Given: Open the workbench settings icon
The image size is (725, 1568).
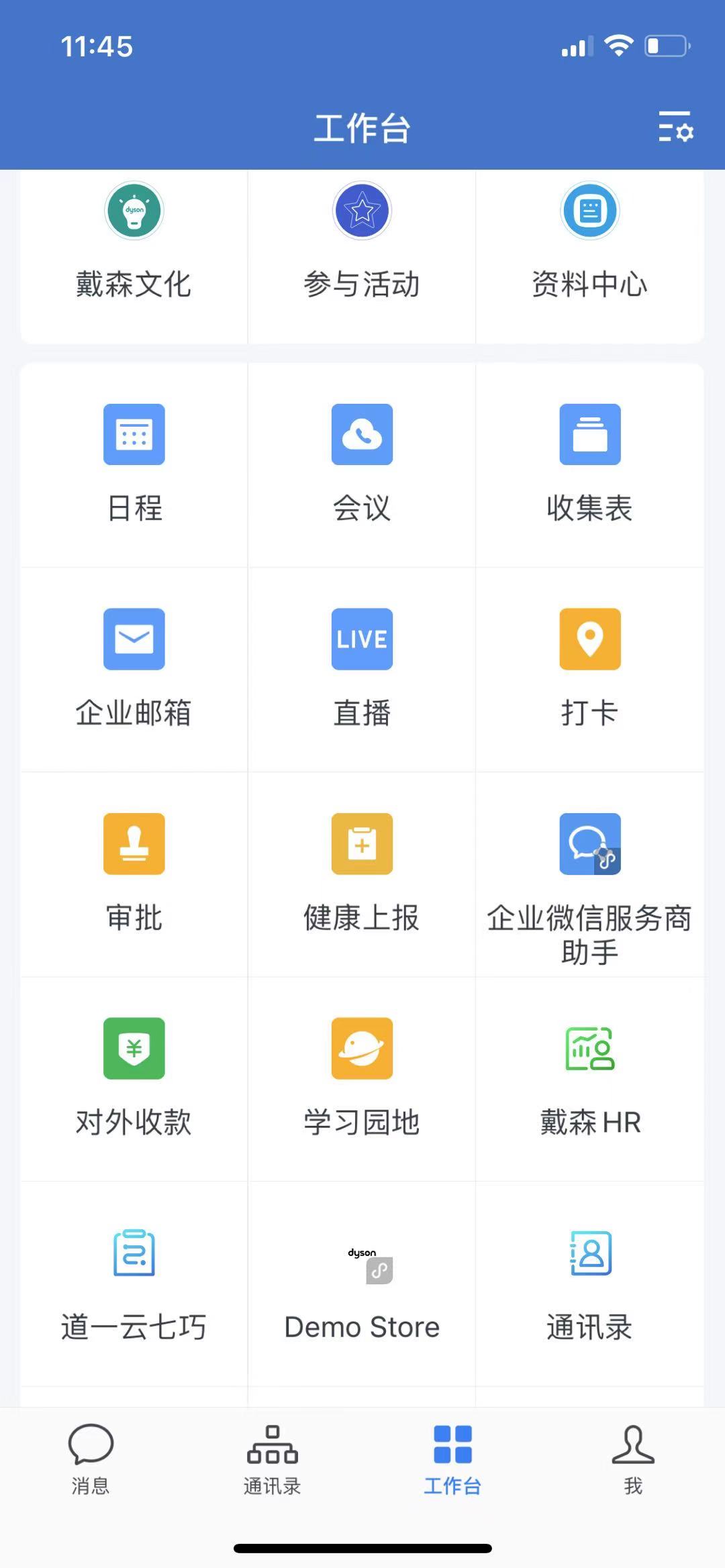Looking at the screenshot, I should (675, 127).
